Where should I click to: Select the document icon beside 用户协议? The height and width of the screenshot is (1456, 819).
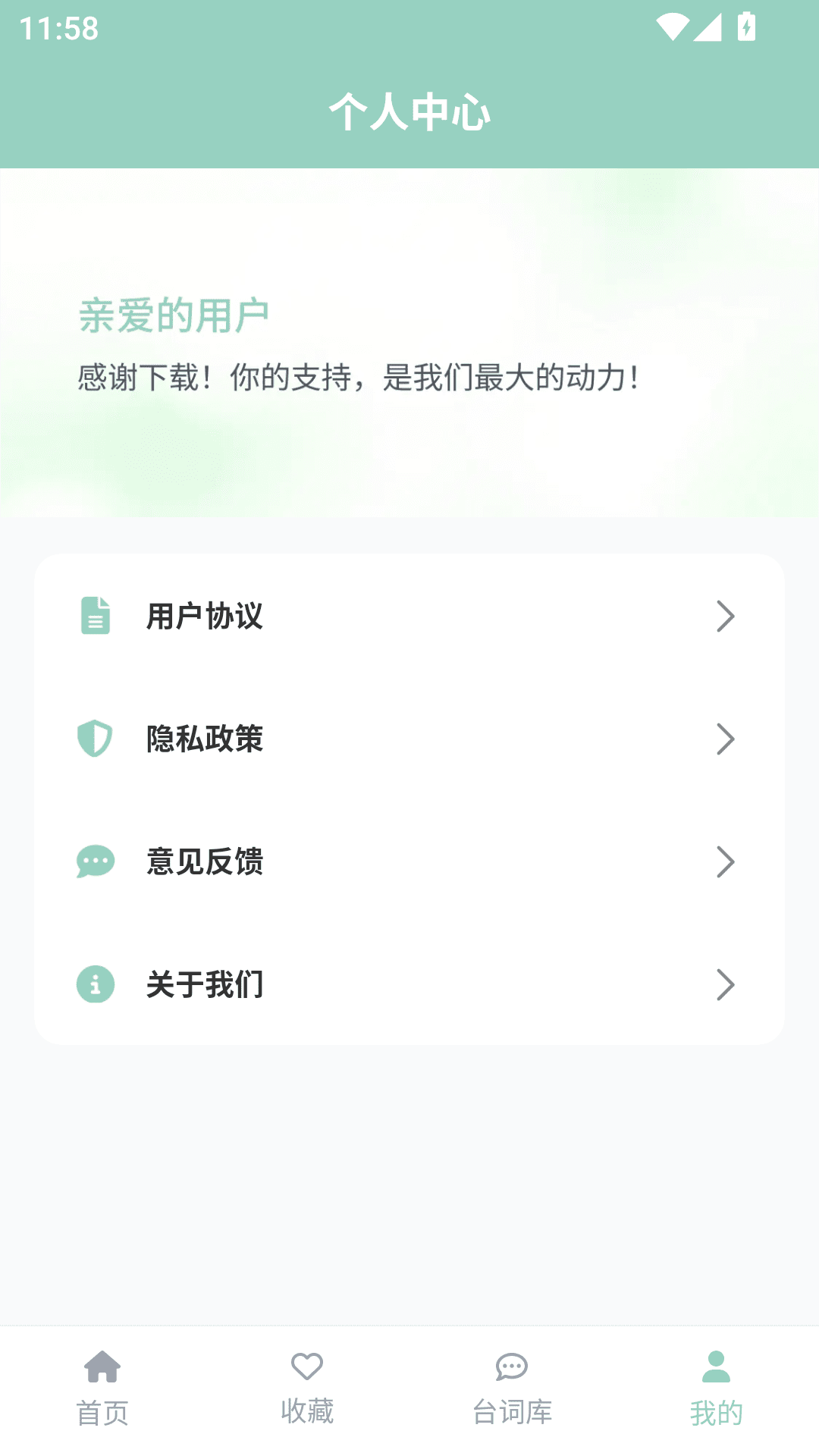pyautogui.click(x=94, y=617)
